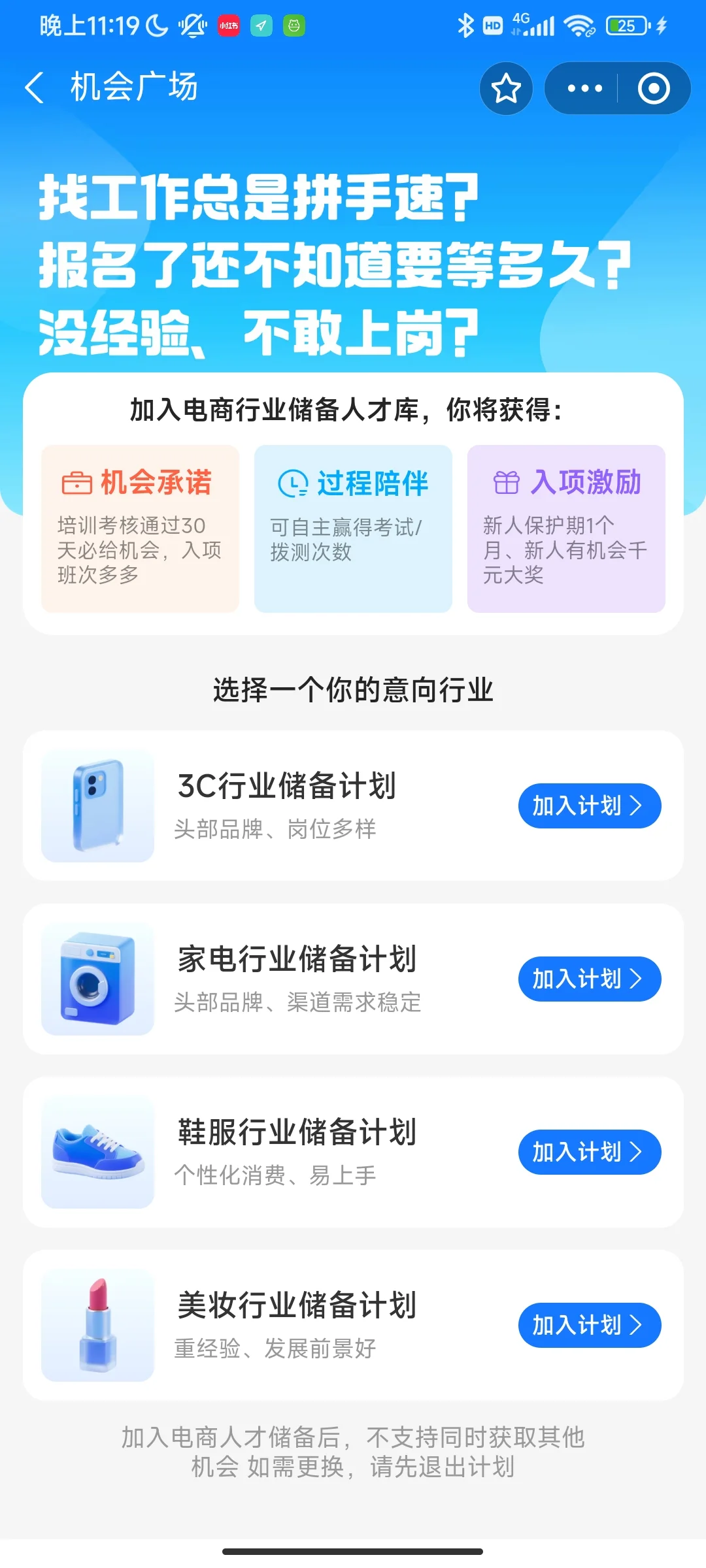706x1568 pixels.
Task: Join the 鞋服行业储备计划
Action: (x=589, y=1152)
